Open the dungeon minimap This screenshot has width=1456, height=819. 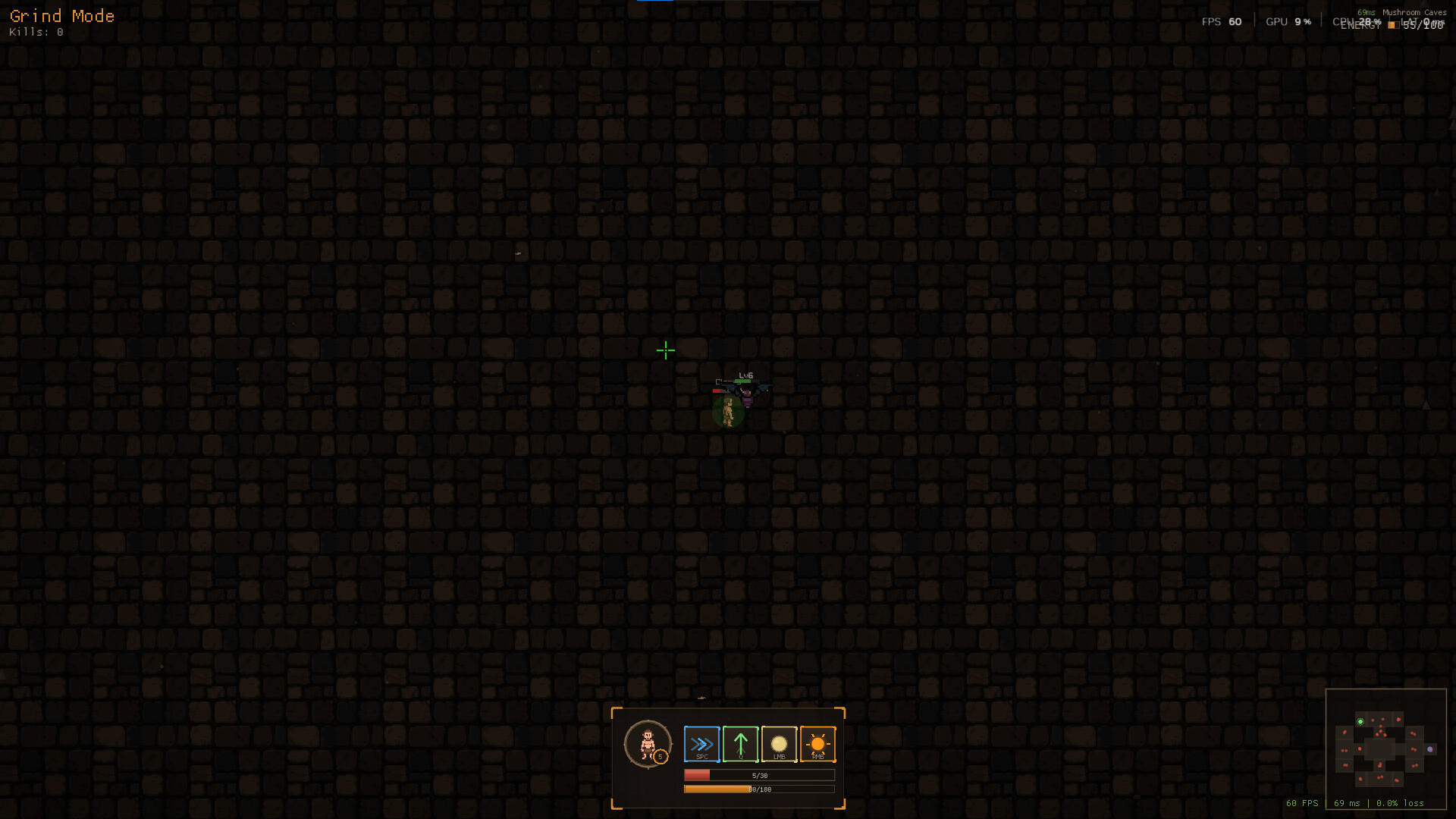coord(1385,748)
